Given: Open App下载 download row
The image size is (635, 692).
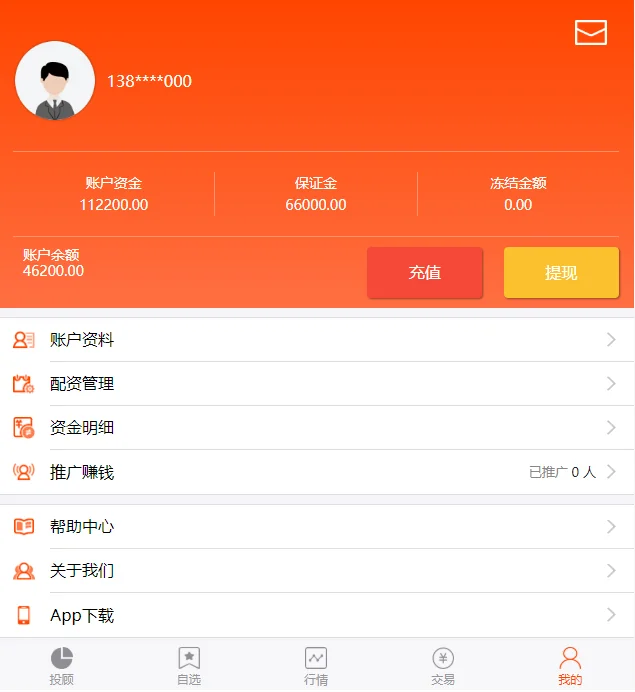Looking at the screenshot, I should (317, 615).
